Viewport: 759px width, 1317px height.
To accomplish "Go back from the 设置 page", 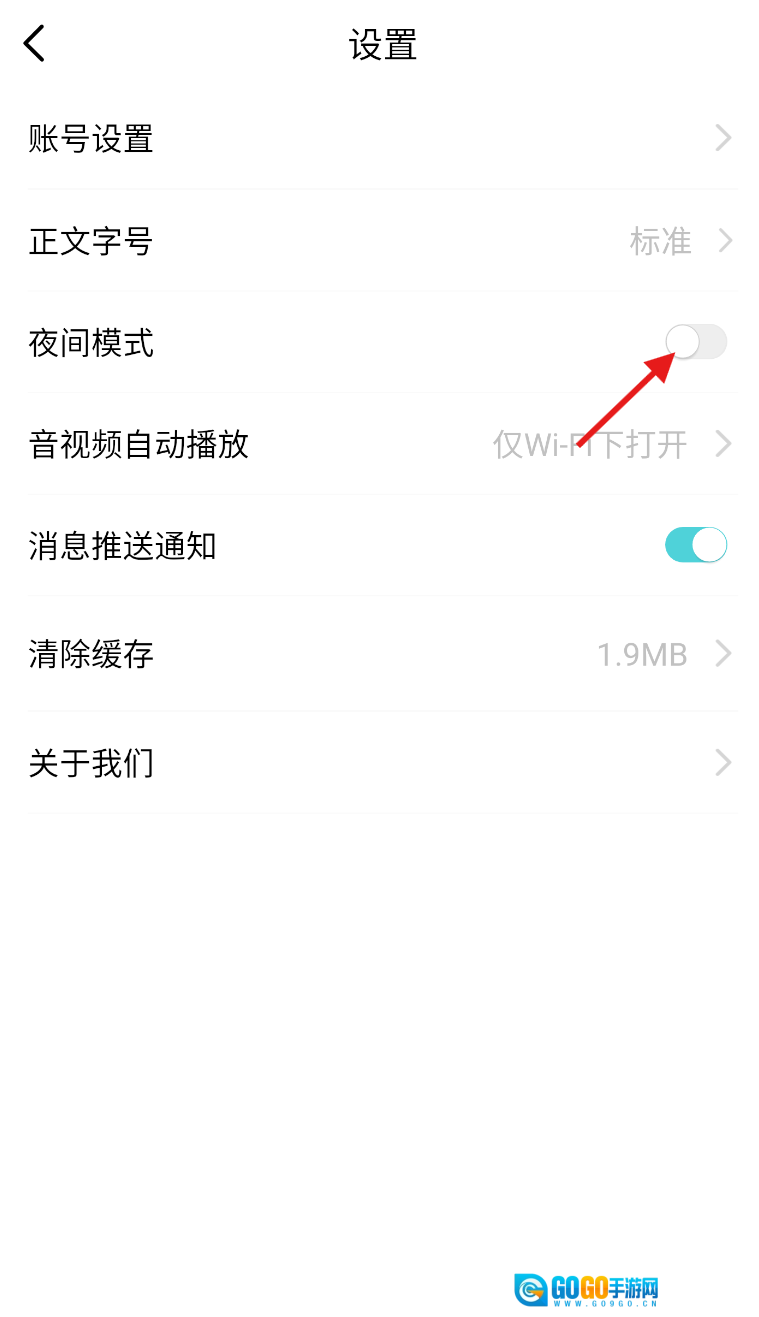I will 35,44.
